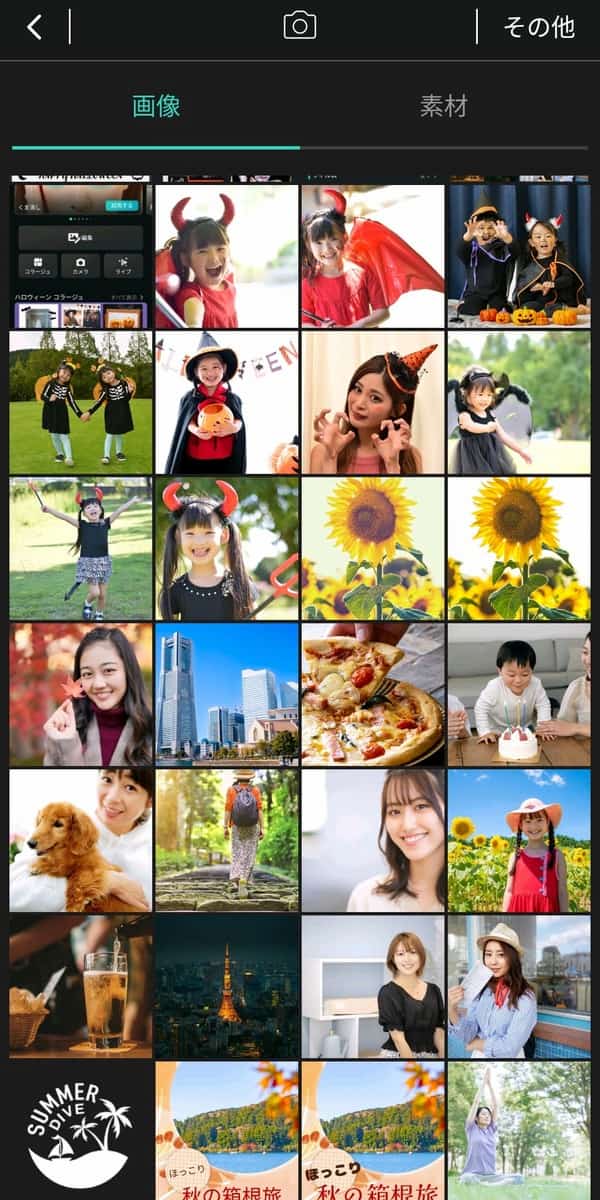
Task: Pick the witch girl holding pumpkin photo
Action: [226, 402]
